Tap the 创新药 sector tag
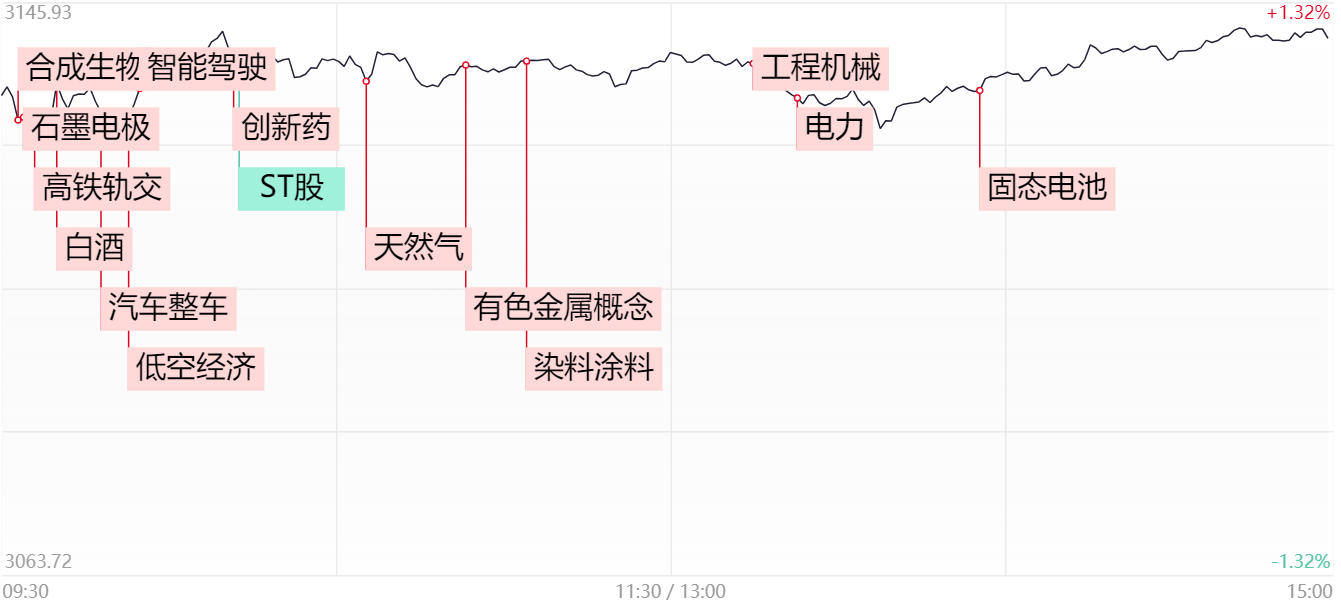Image resolution: width=1341 pixels, height=606 pixels. [x=286, y=128]
